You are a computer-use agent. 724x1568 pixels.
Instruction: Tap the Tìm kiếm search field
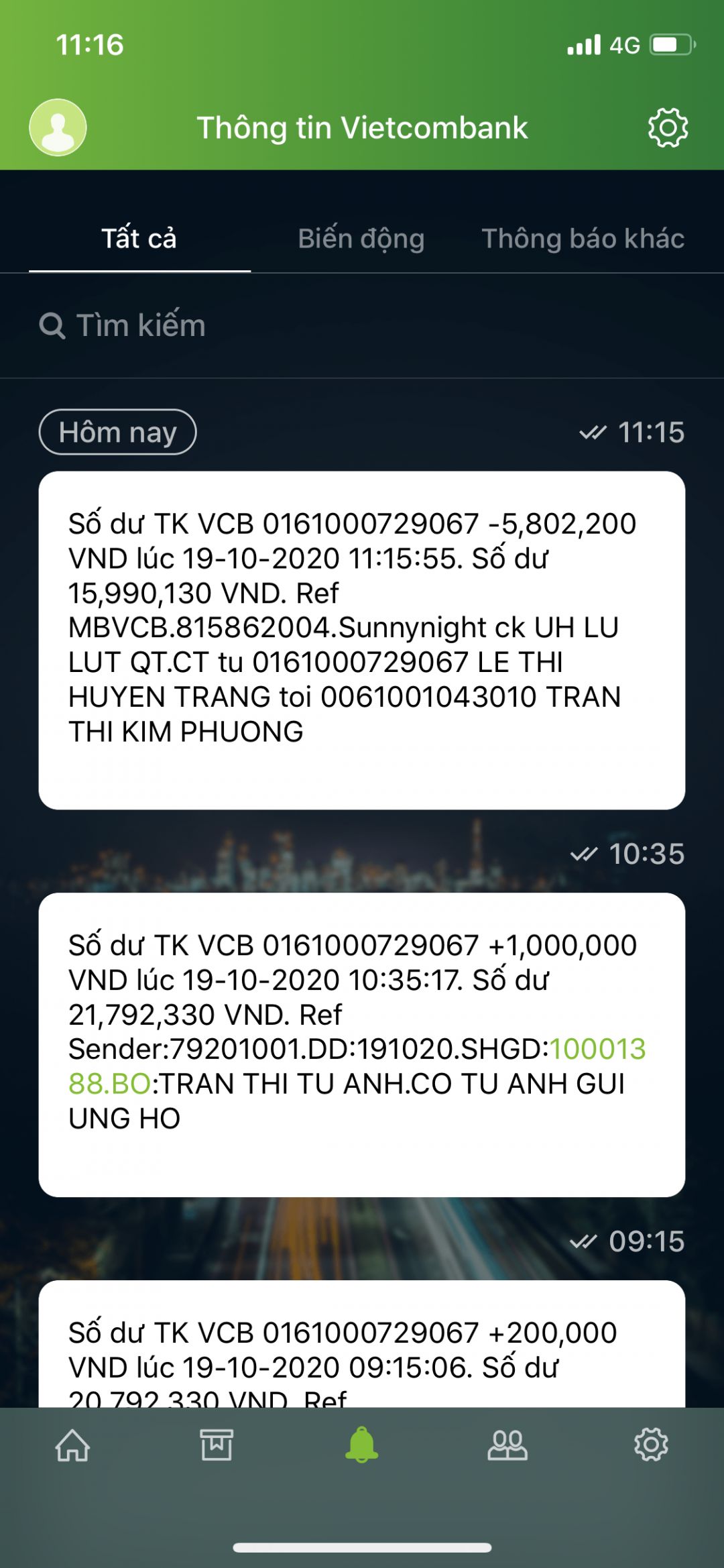pyautogui.click(x=362, y=325)
